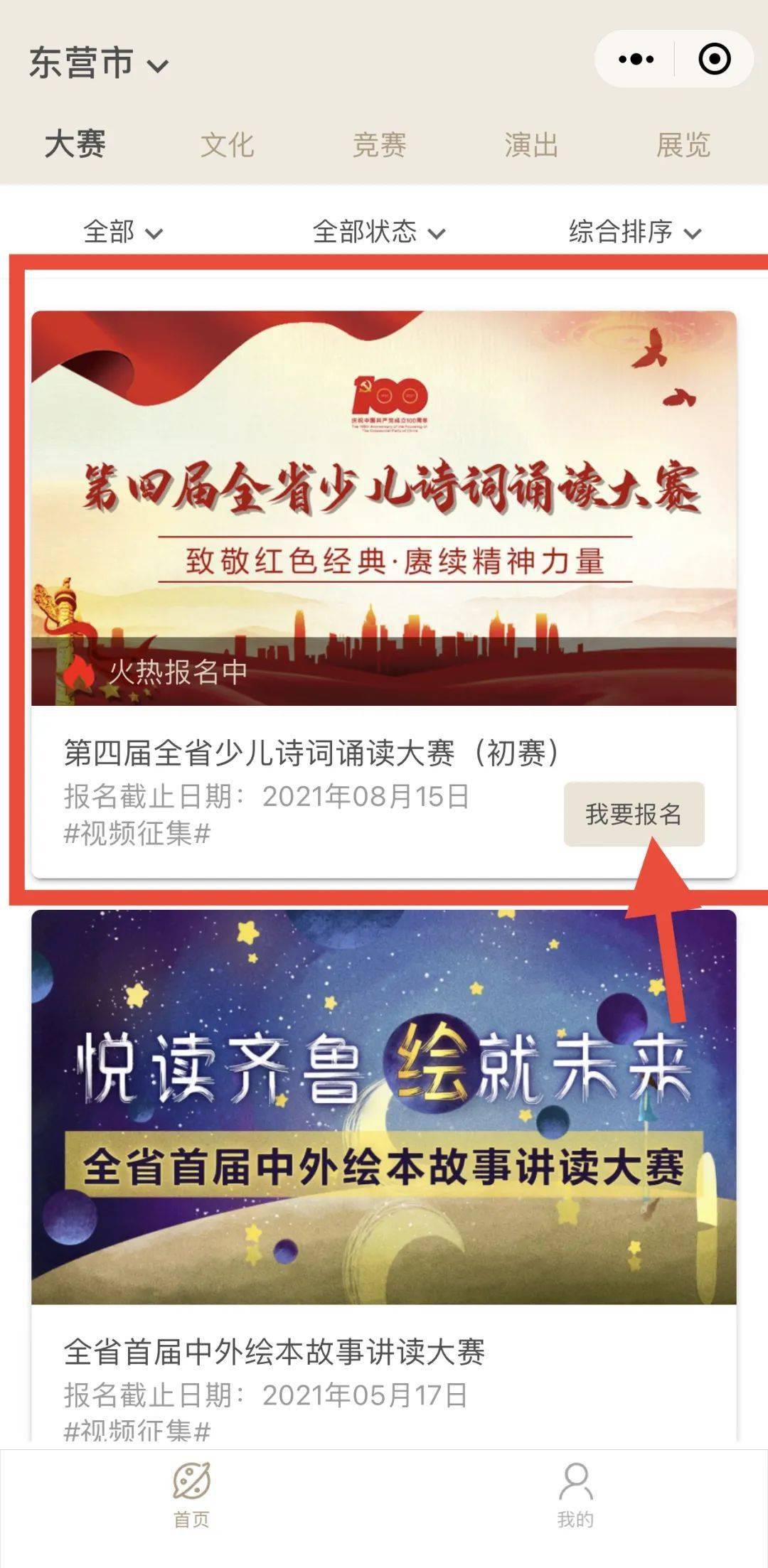Switch to the 演出 tab
Image resolution: width=768 pixels, height=1568 pixels.
[531, 145]
